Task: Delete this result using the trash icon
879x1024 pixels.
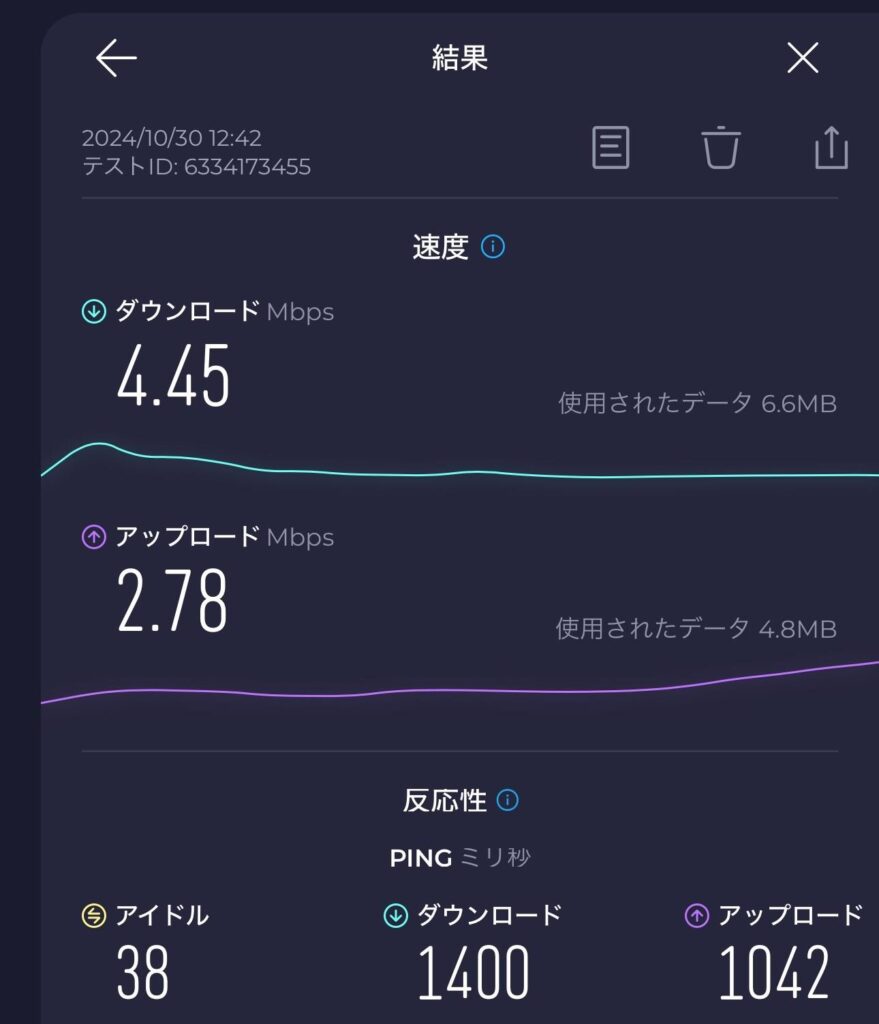Action: pos(722,149)
